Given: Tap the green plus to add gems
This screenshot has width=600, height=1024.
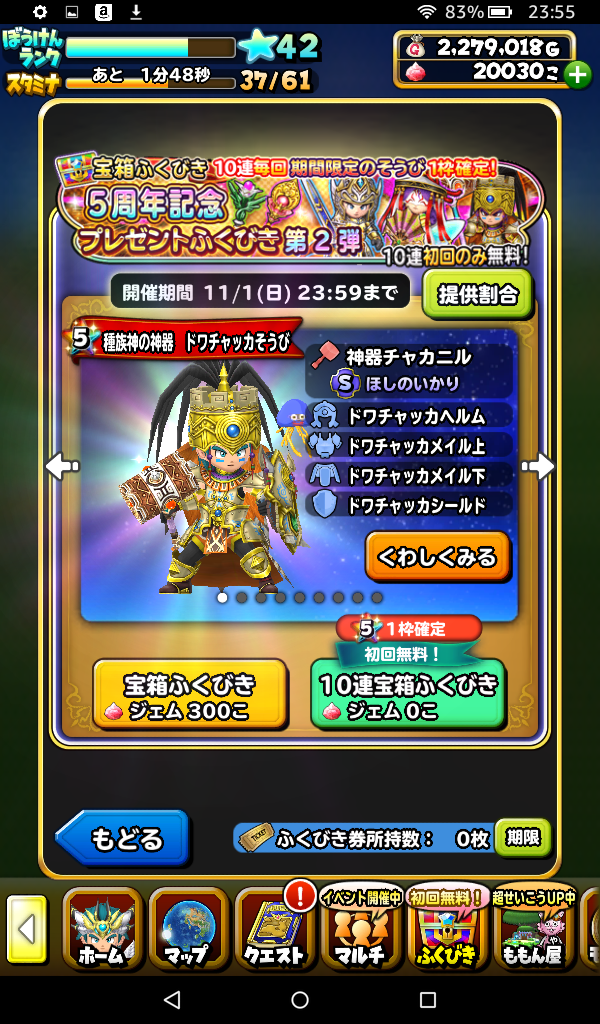Looking at the screenshot, I should tap(577, 75).
